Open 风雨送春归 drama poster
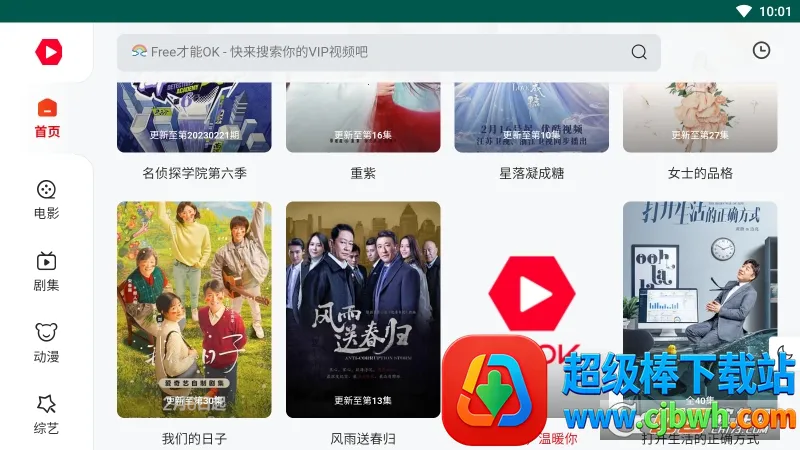Viewport: 800px width, 450px height. [x=363, y=309]
